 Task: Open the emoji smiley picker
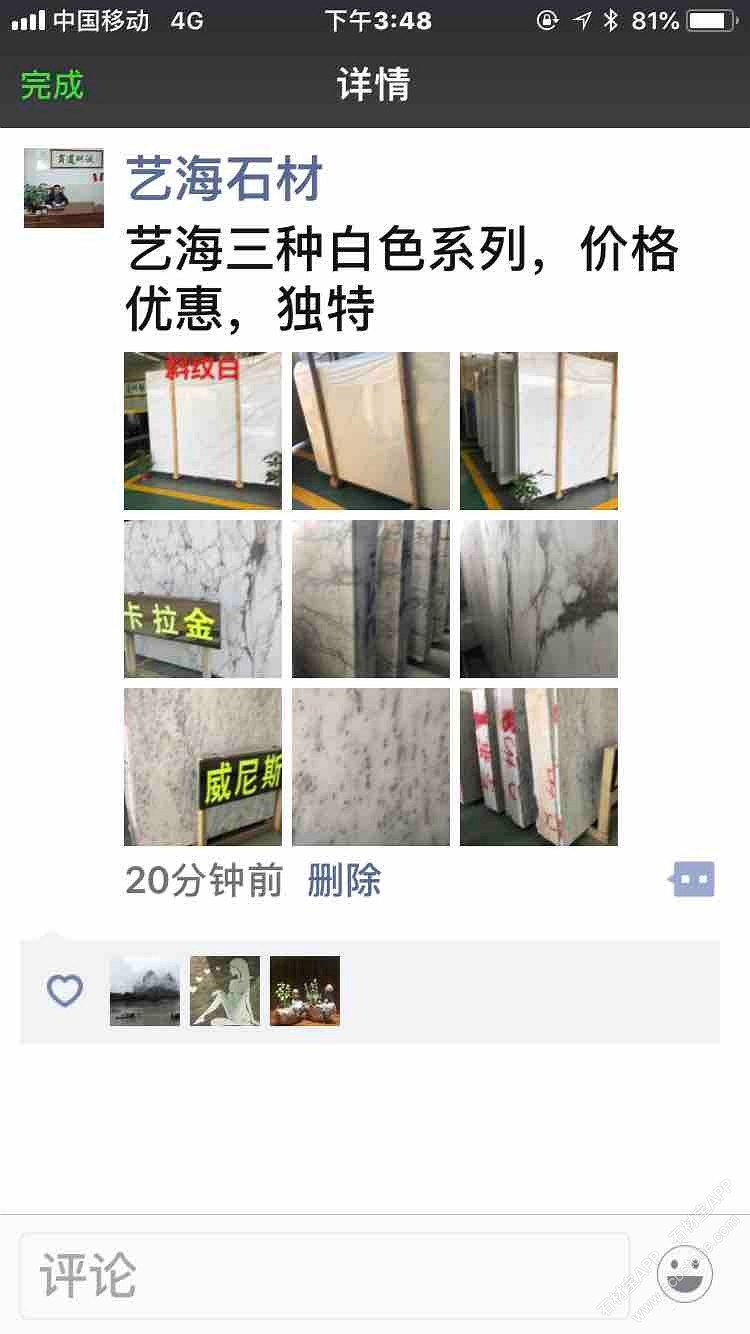tap(685, 1275)
